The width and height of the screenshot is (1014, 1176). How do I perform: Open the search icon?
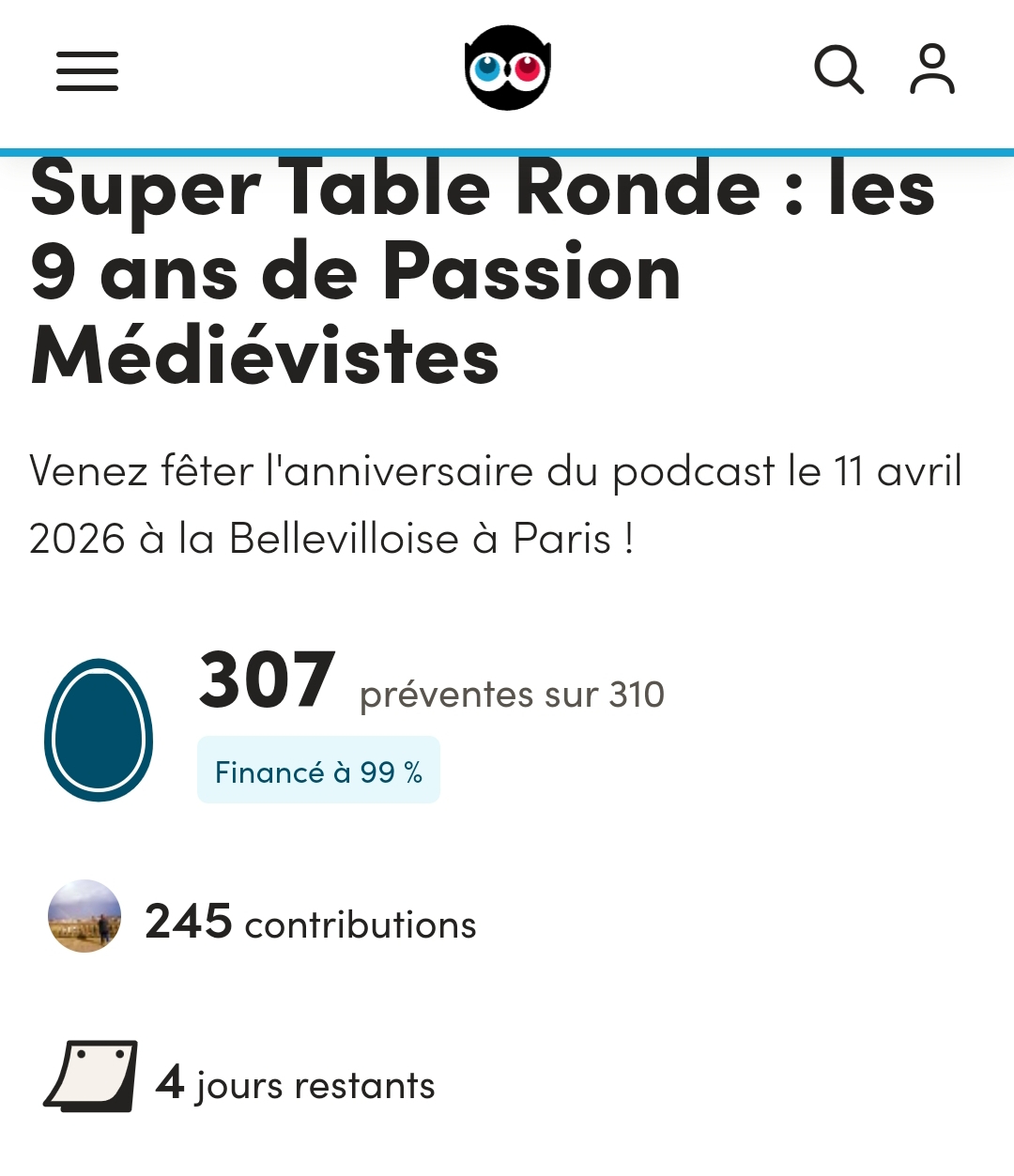point(837,69)
